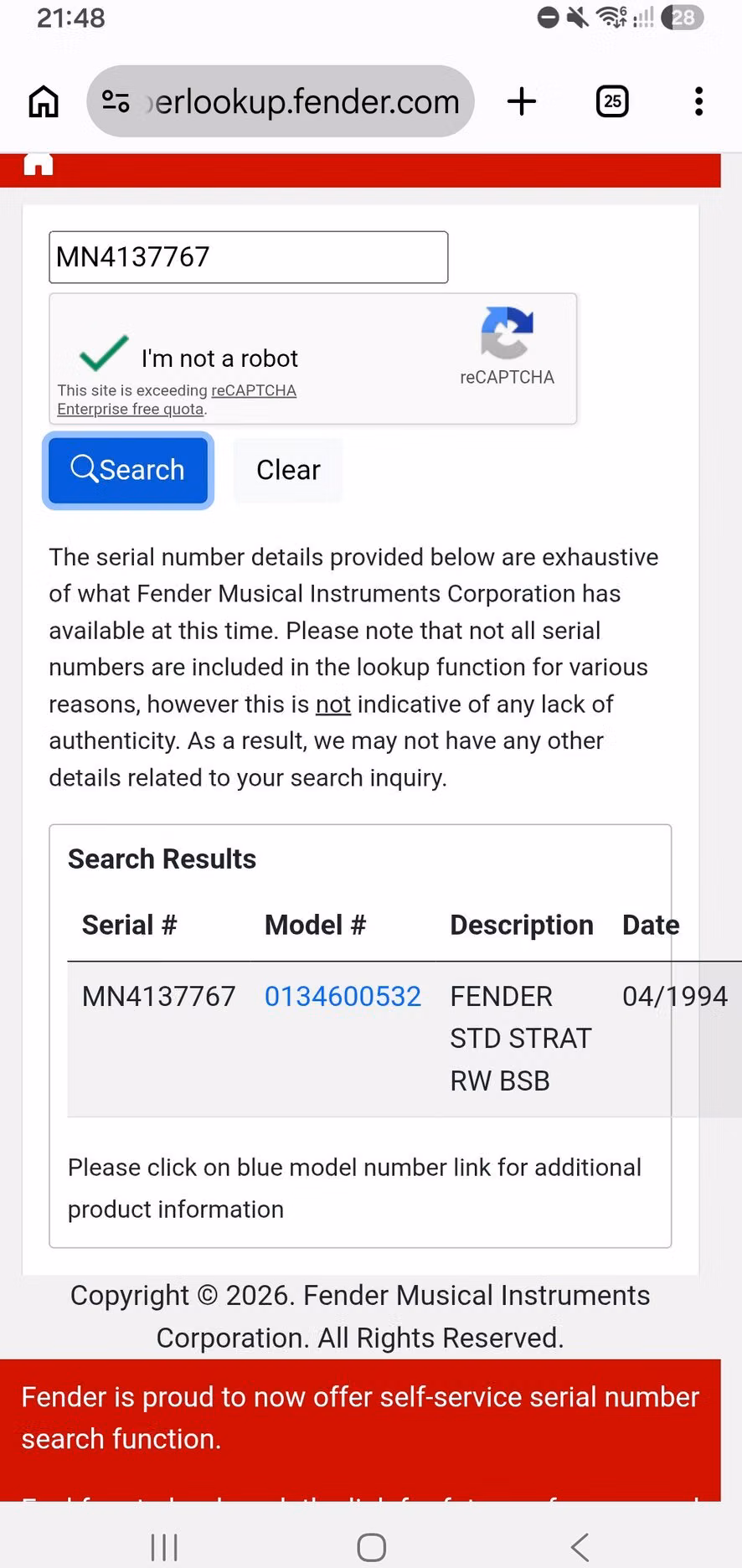Open the fender.com address bar

[281, 101]
